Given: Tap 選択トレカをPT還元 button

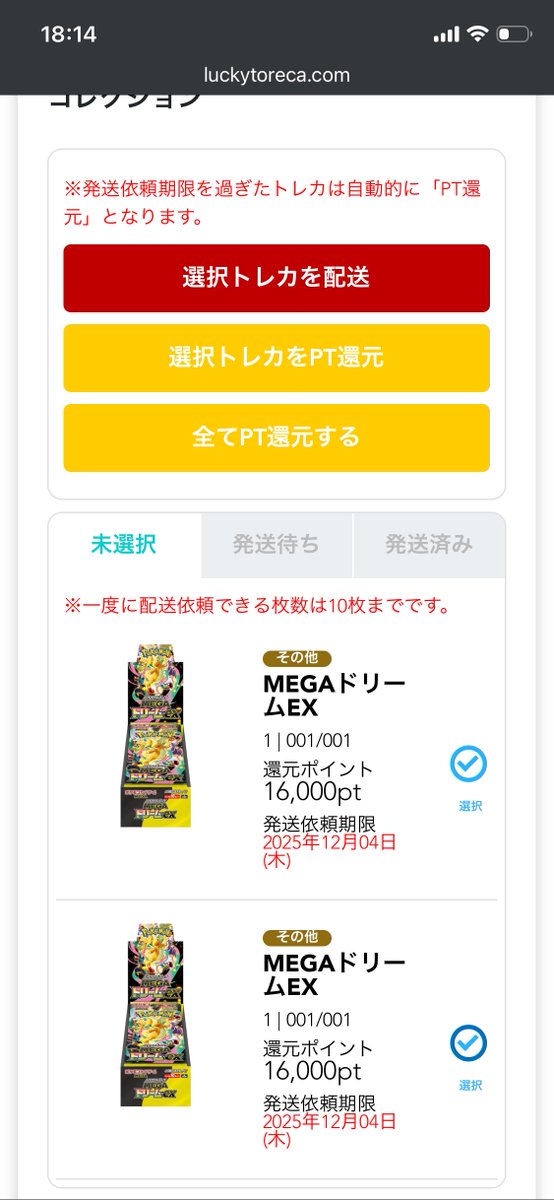Looking at the screenshot, I should click(276, 358).
